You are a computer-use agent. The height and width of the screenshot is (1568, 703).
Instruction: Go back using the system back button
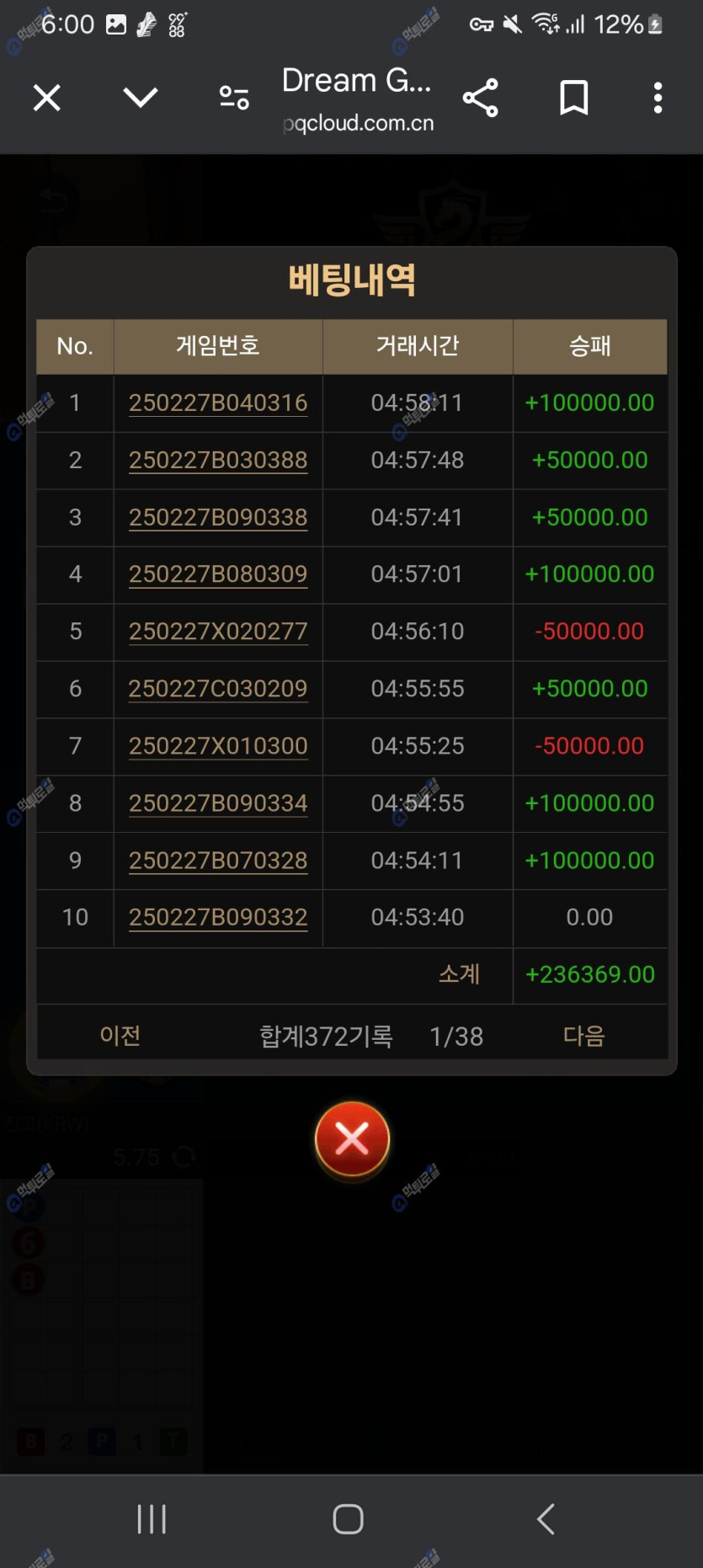(546, 1519)
